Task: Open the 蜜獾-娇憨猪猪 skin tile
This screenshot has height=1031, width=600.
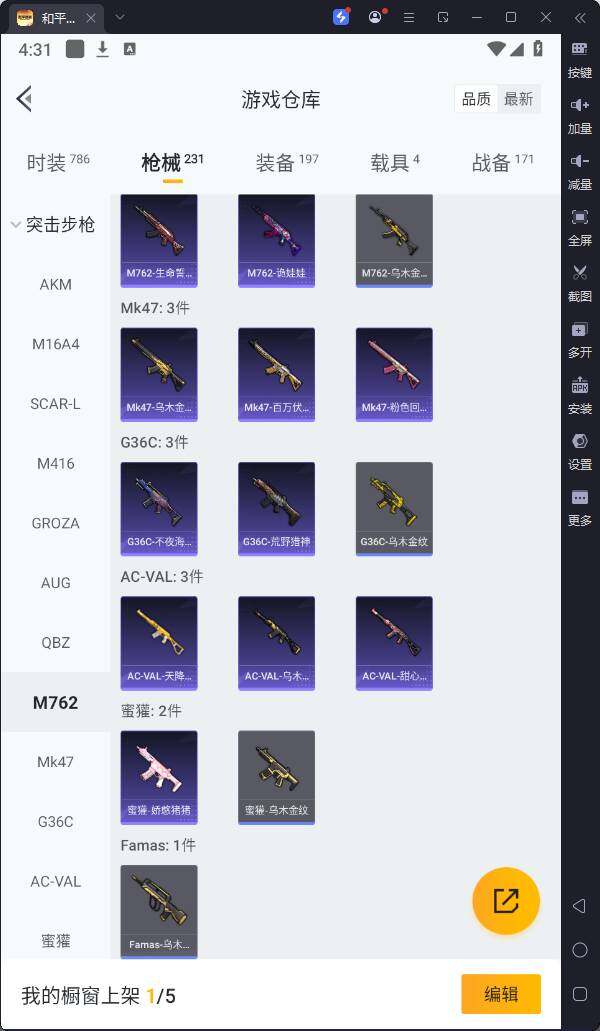Action: [158, 777]
